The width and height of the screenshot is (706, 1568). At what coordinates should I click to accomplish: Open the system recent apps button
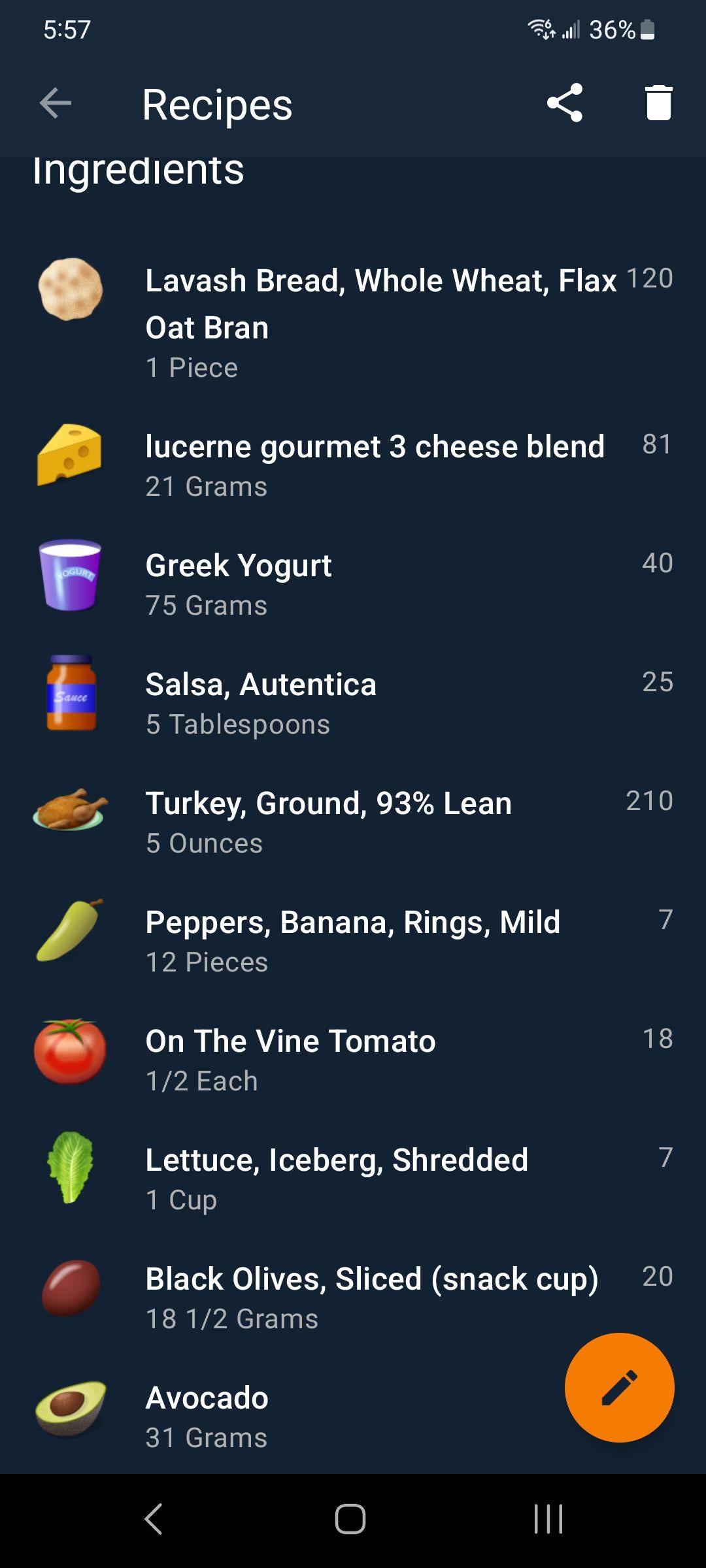tap(548, 1519)
